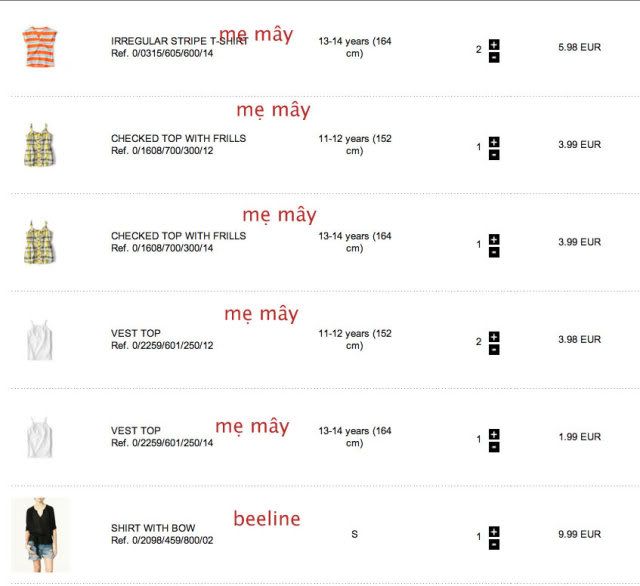640x586 pixels.
Task: Add one more Vest Top 11-12 years
Action: 494,337
